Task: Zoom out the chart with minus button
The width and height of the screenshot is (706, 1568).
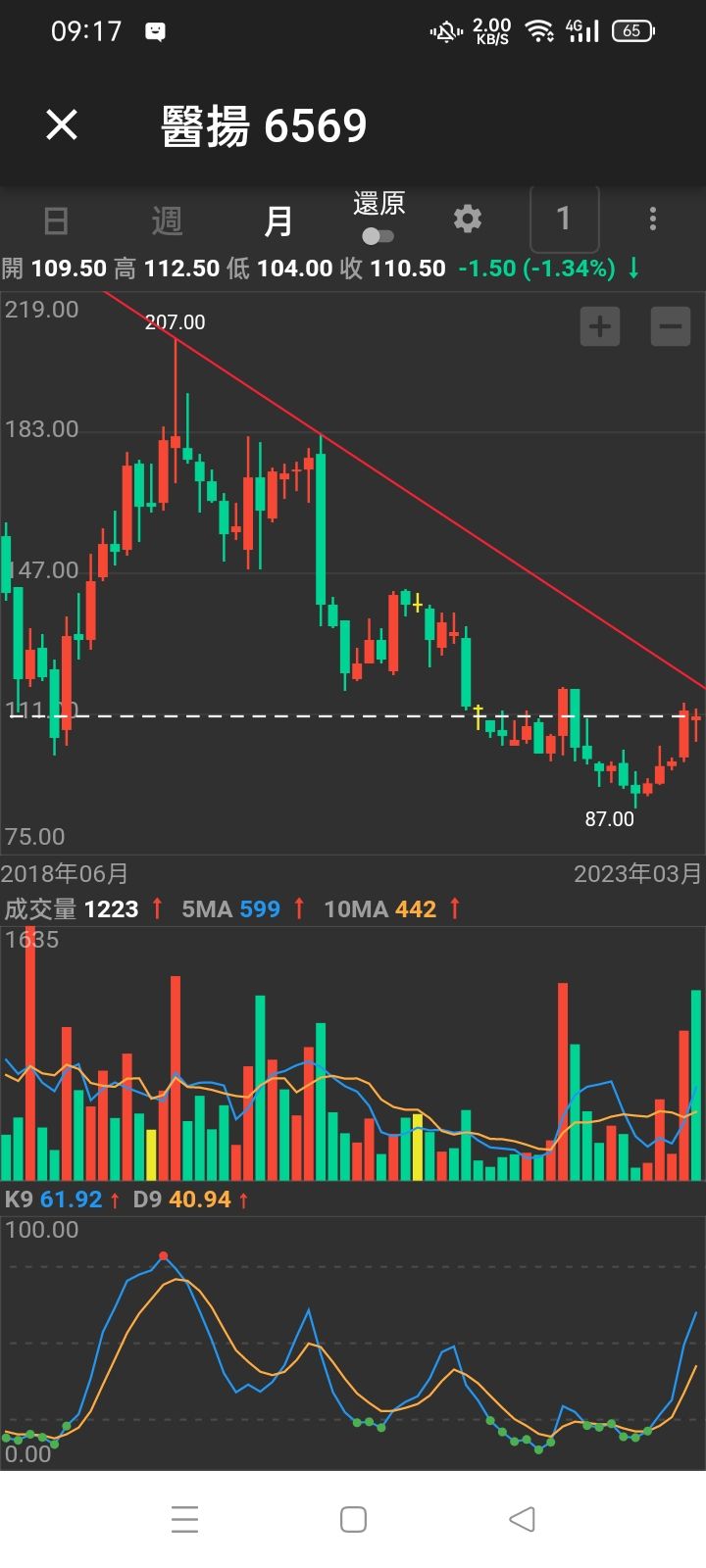Action: coord(671,326)
